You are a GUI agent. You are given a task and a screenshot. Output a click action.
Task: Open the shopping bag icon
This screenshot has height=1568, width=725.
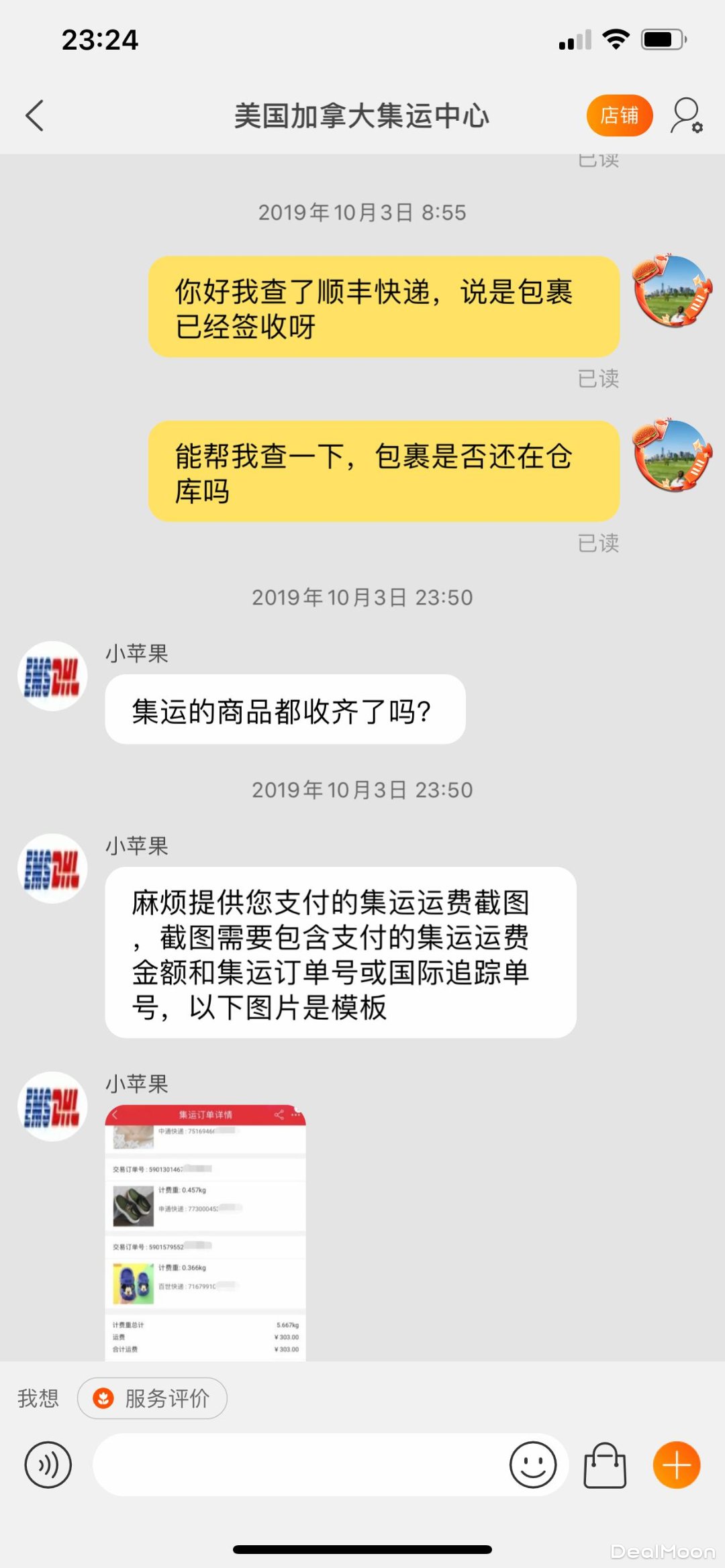[604, 1465]
